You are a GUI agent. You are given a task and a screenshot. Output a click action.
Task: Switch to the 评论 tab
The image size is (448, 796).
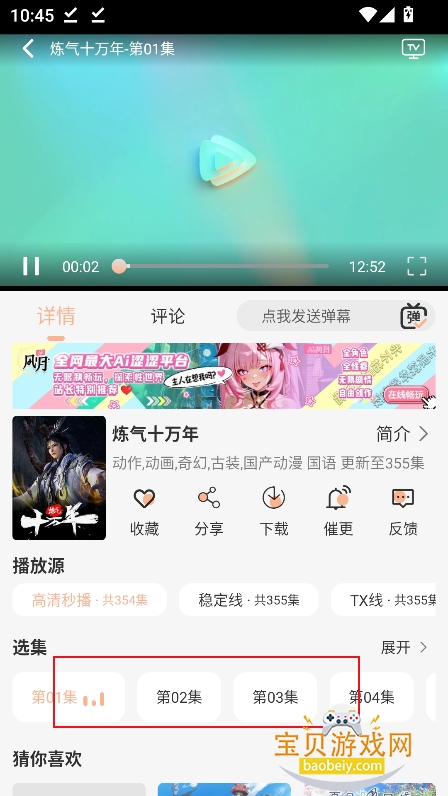click(168, 316)
